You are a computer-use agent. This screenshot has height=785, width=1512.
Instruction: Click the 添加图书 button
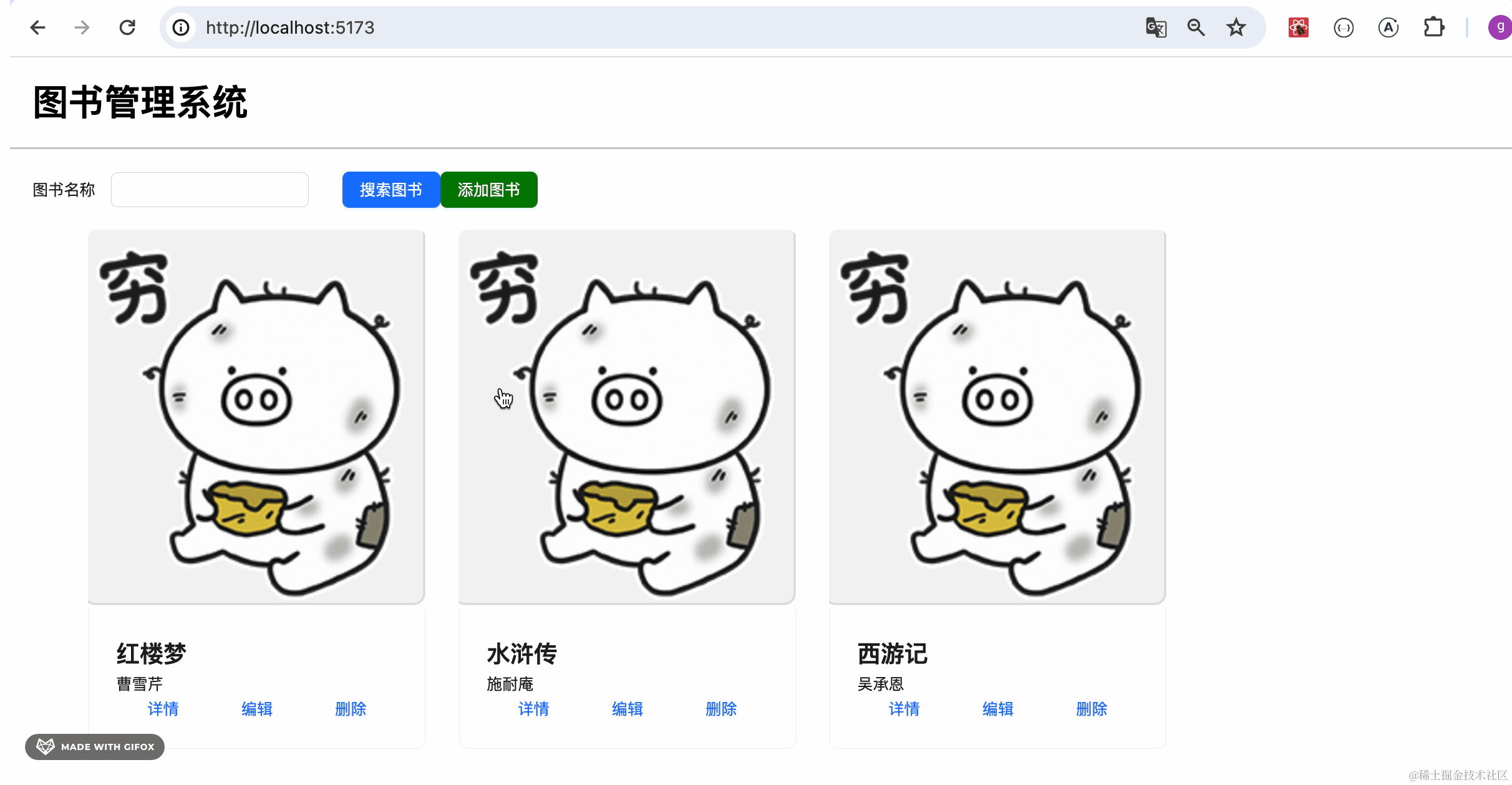tap(488, 190)
